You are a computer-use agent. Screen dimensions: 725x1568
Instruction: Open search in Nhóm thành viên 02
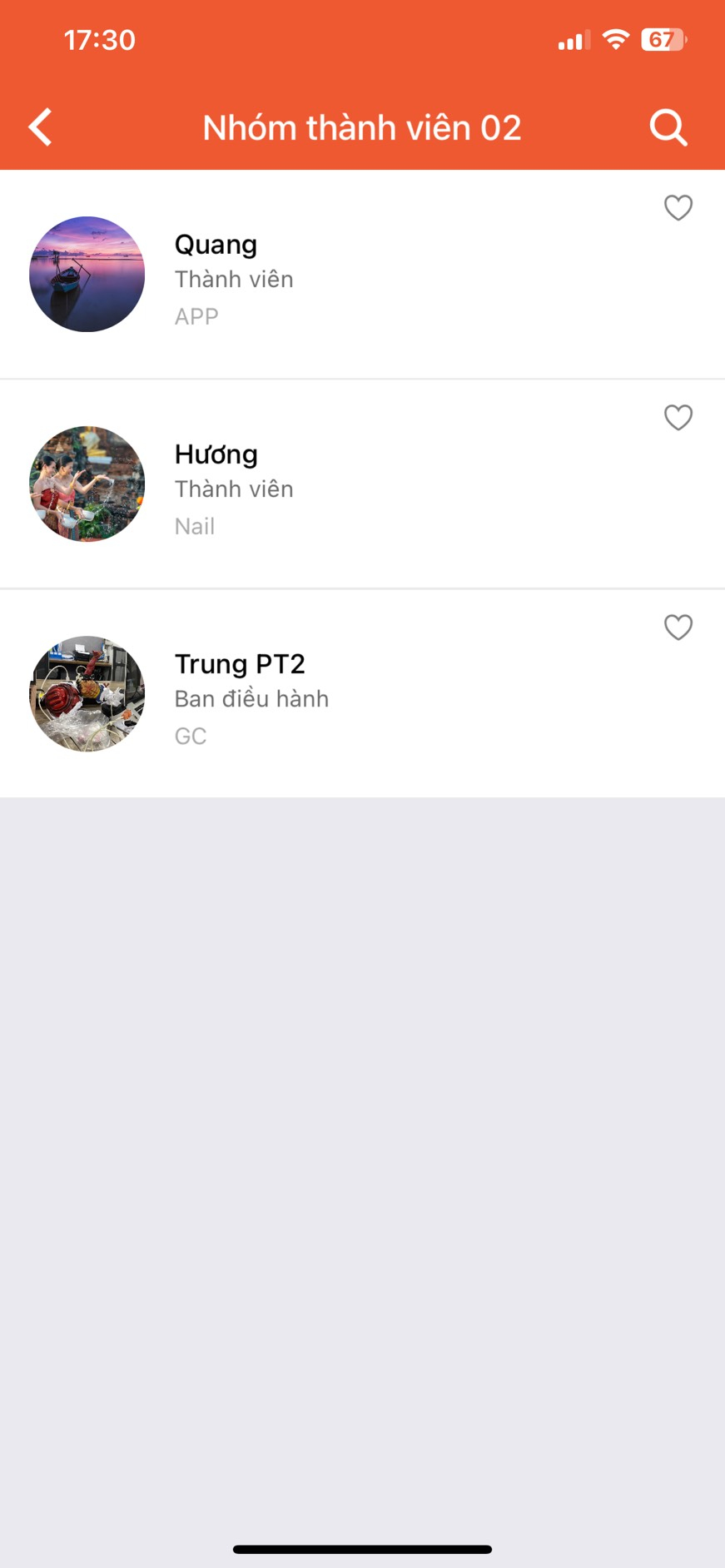coord(668,127)
